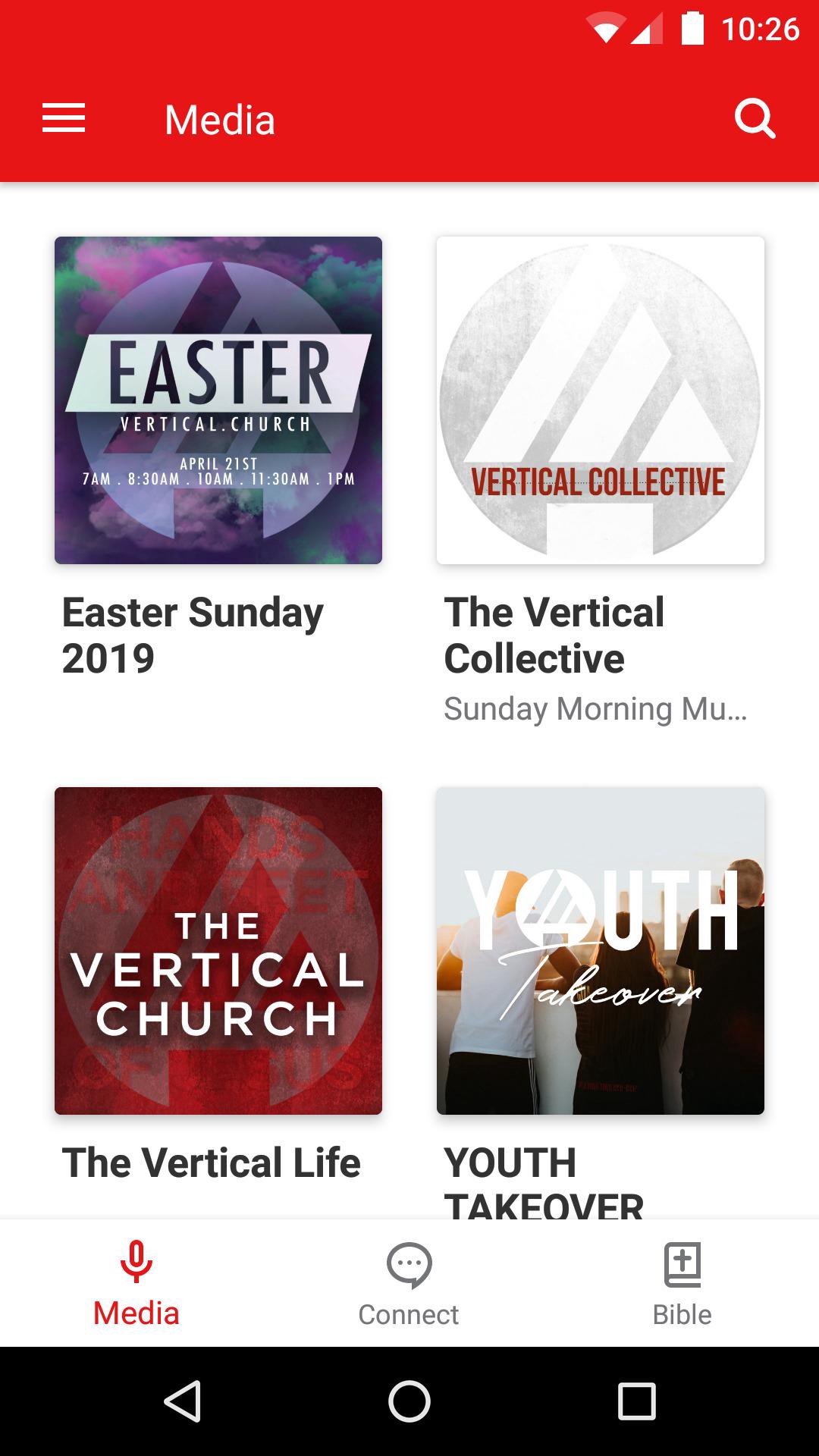Open The Vertical Collective card
The width and height of the screenshot is (819, 1456).
tap(601, 400)
